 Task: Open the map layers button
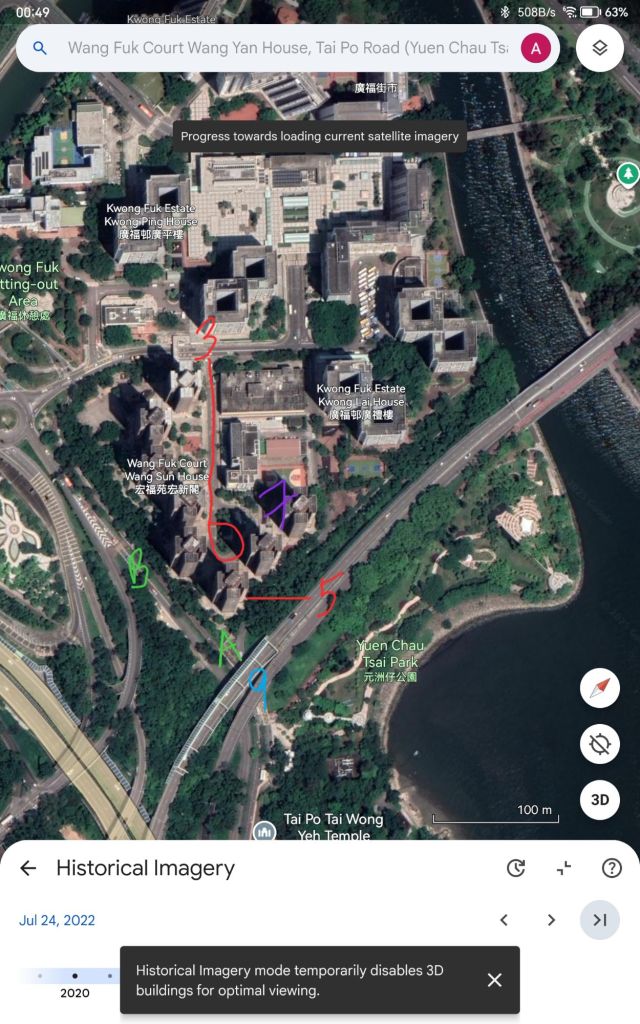click(x=600, y=47)
